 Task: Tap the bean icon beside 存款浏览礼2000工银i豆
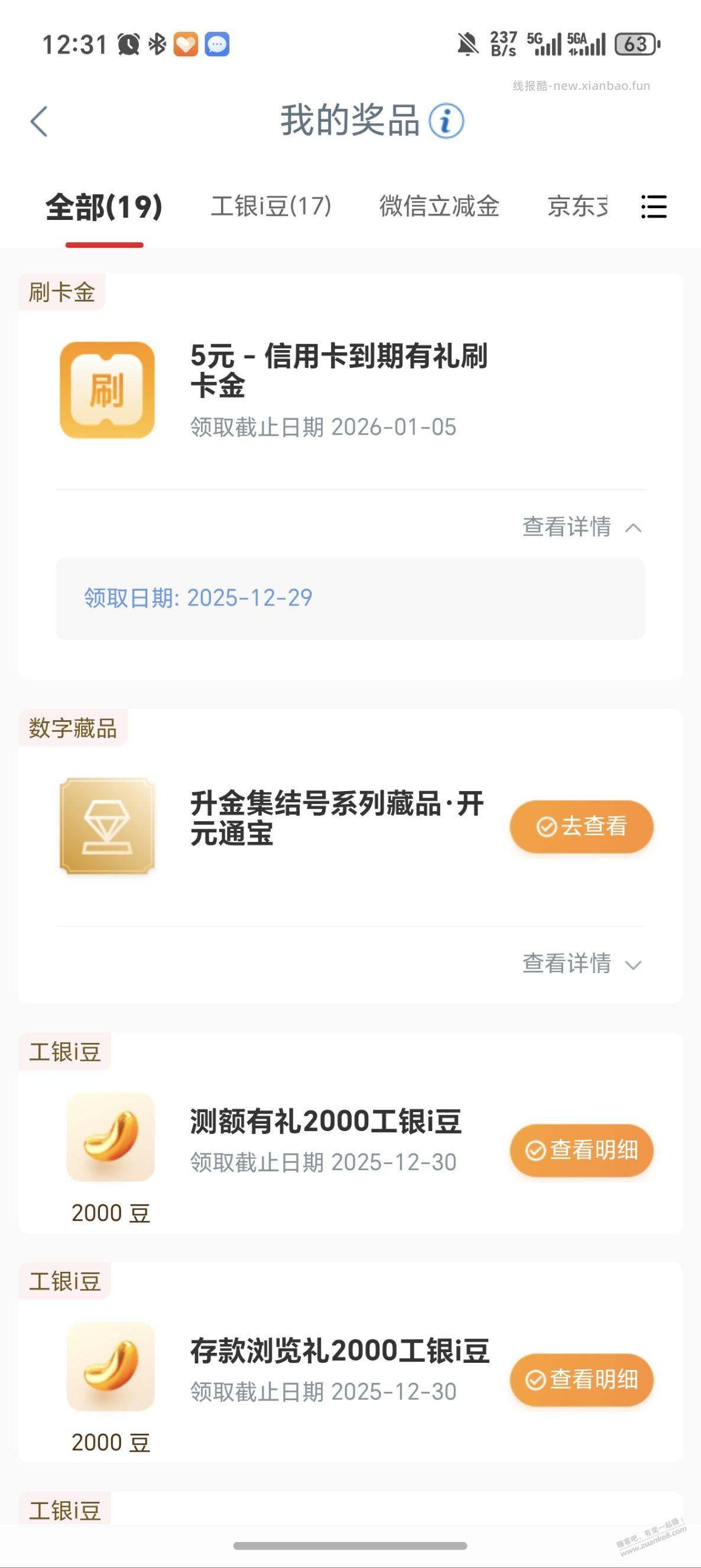(109, 1366)
